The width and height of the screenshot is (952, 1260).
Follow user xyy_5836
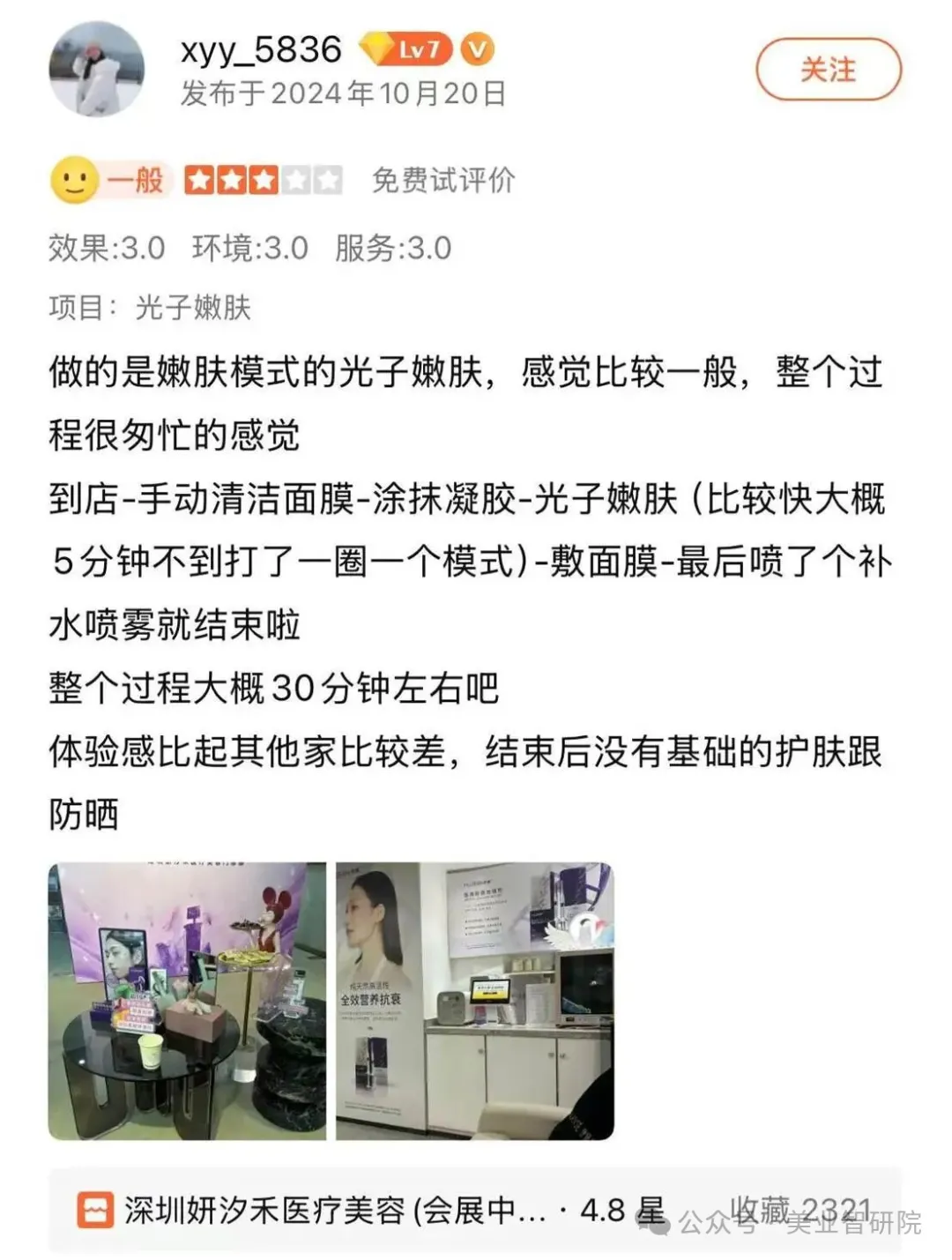click(x=828, y=70)
